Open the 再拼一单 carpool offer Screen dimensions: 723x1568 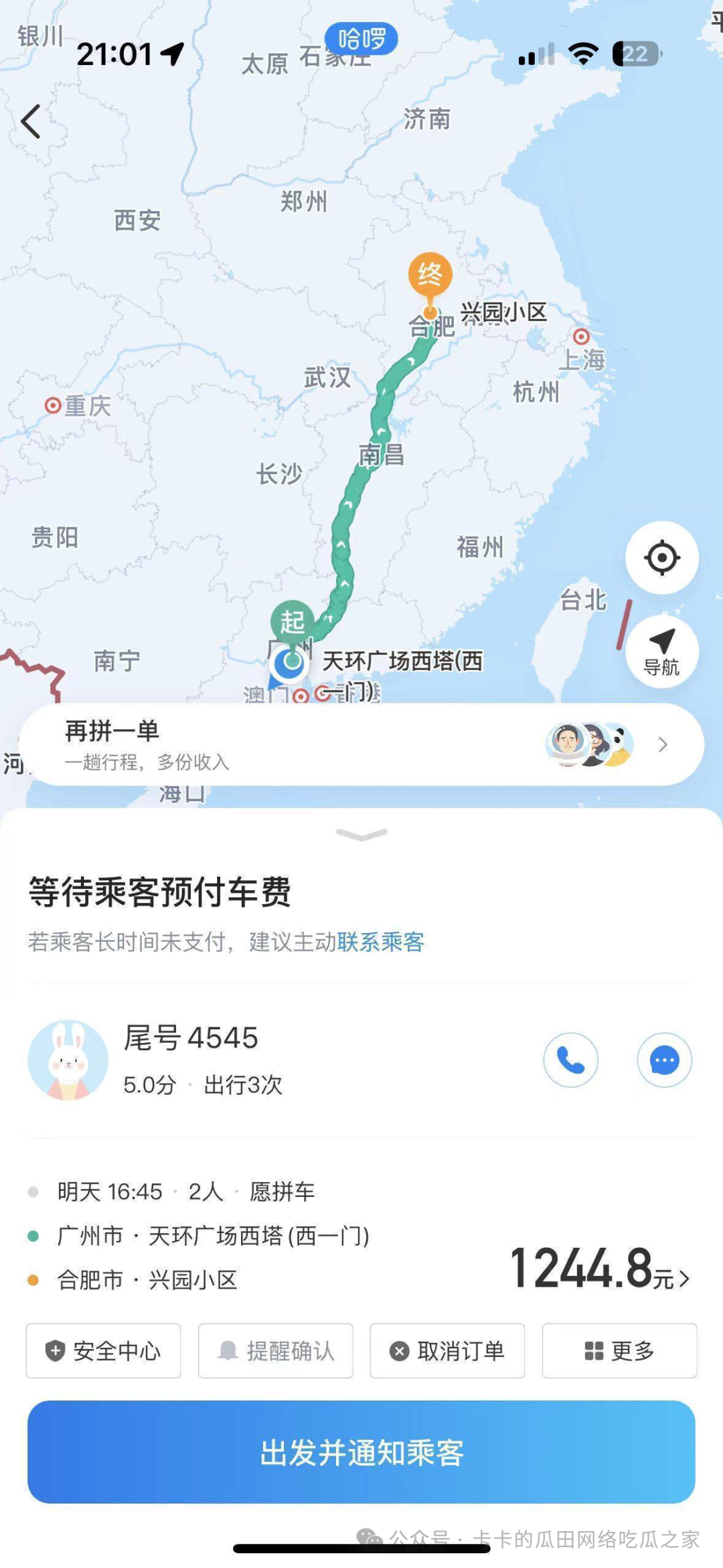[361, 744]
